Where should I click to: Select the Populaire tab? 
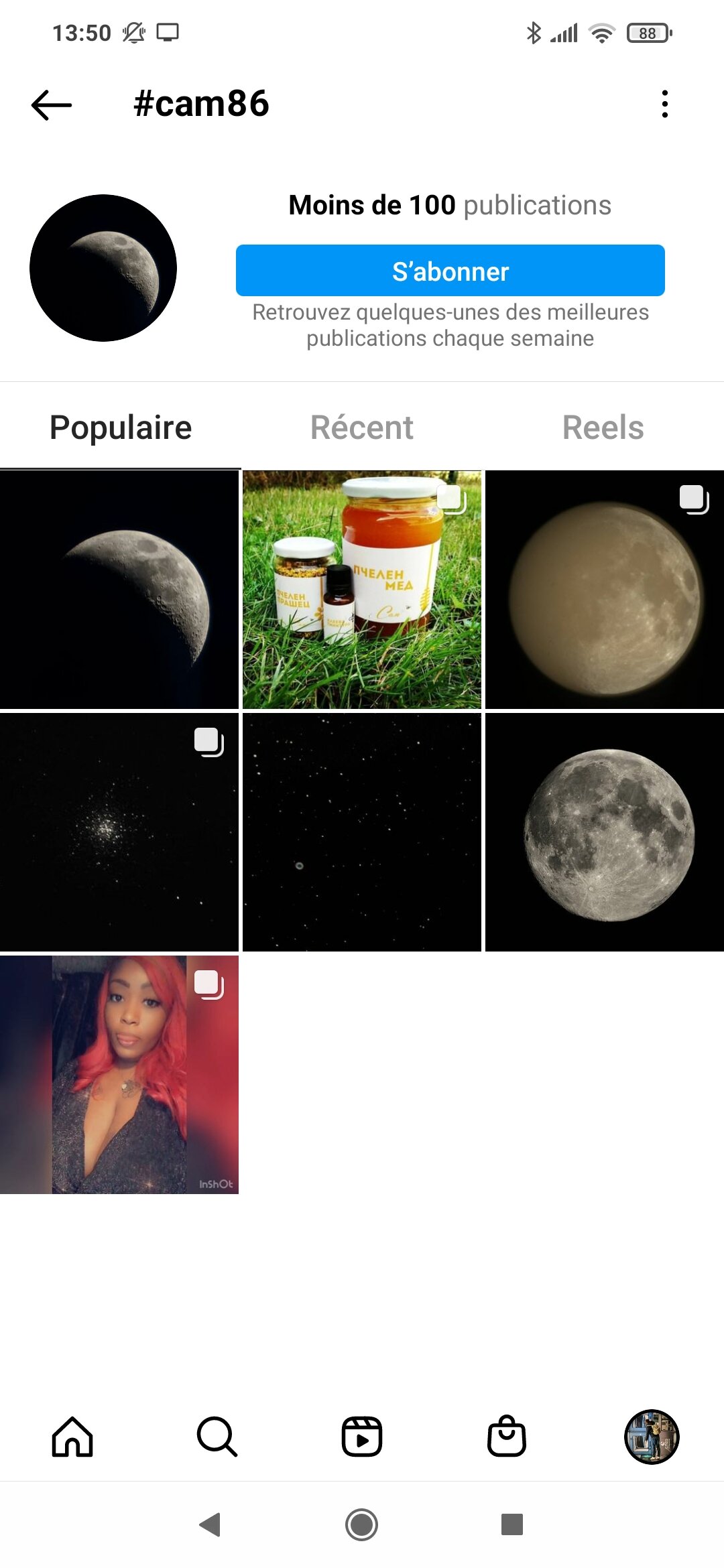coord(121,428)
